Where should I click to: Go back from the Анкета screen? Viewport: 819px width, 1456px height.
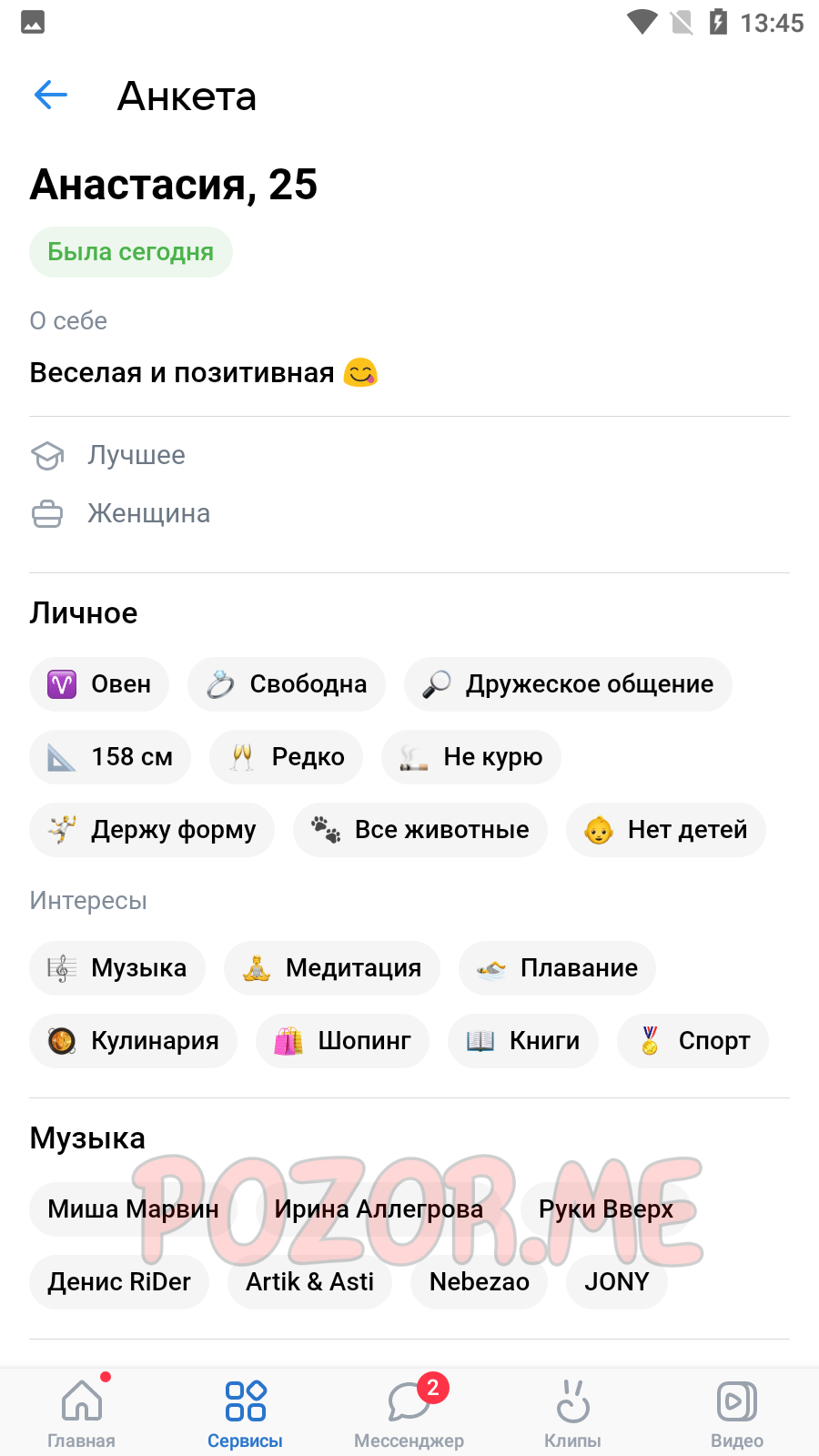(51, 95)
